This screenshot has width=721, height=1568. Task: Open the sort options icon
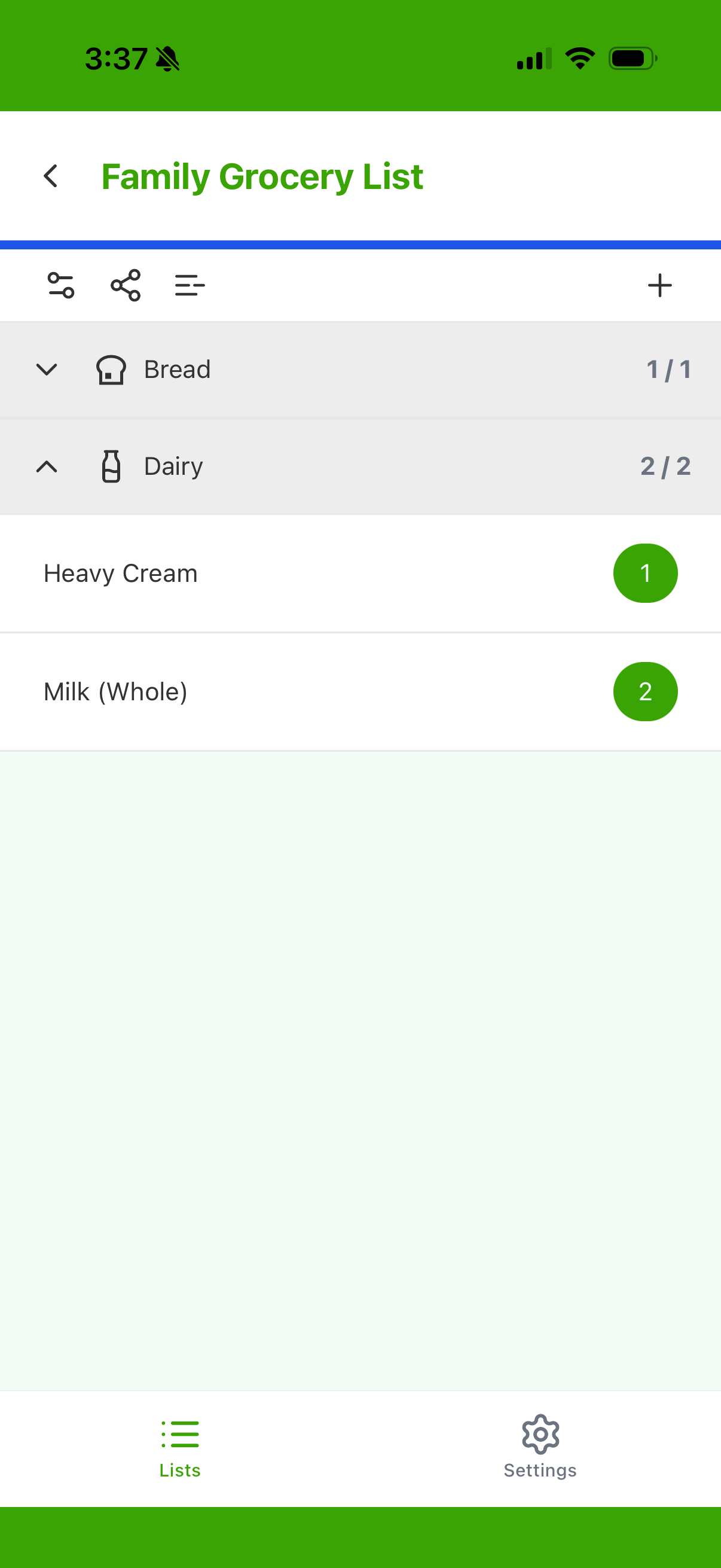point(62,285)
